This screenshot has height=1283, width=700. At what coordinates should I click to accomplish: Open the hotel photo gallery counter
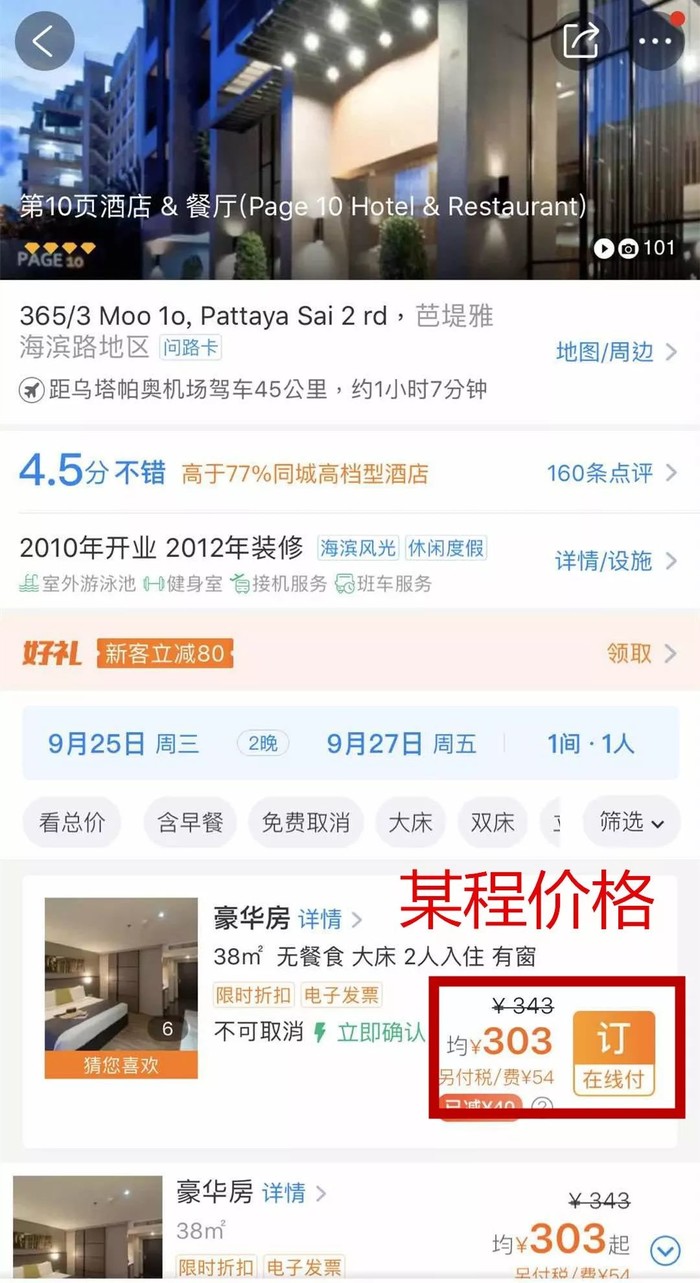click(x=636, y=248)
